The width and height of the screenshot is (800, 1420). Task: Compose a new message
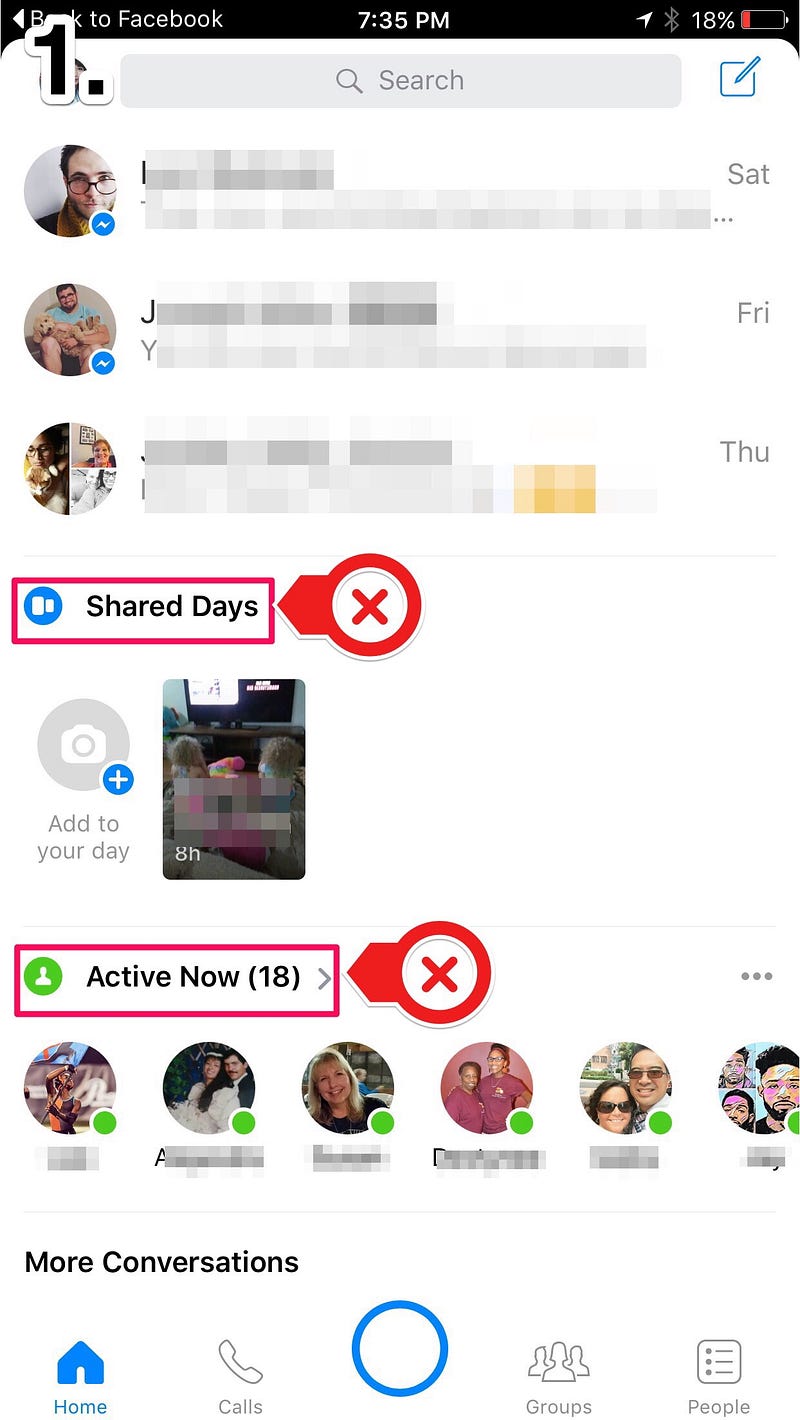coord(740,77)
